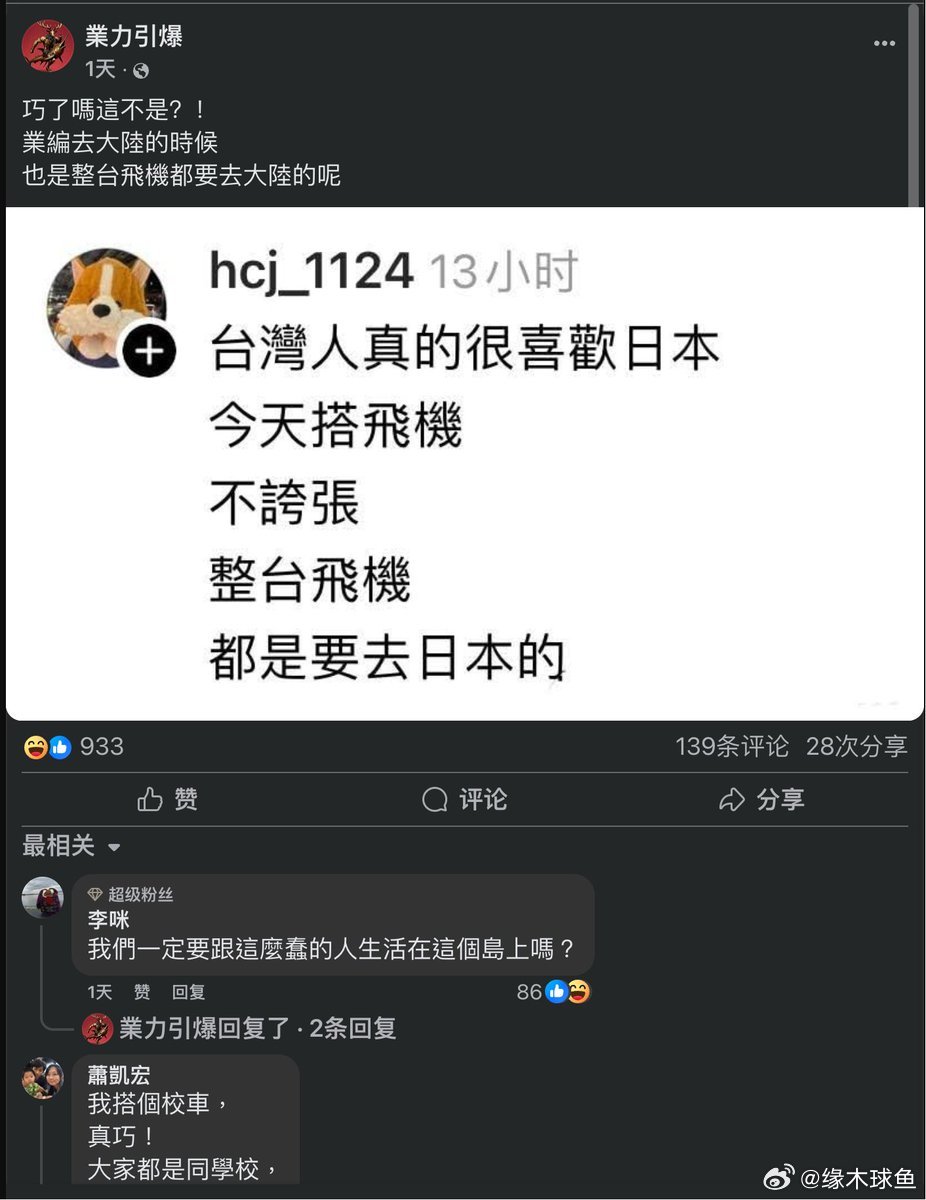
Task: Expand 業力引爆回复了 2条回复 thread
Action: (x=256, y=1028)
